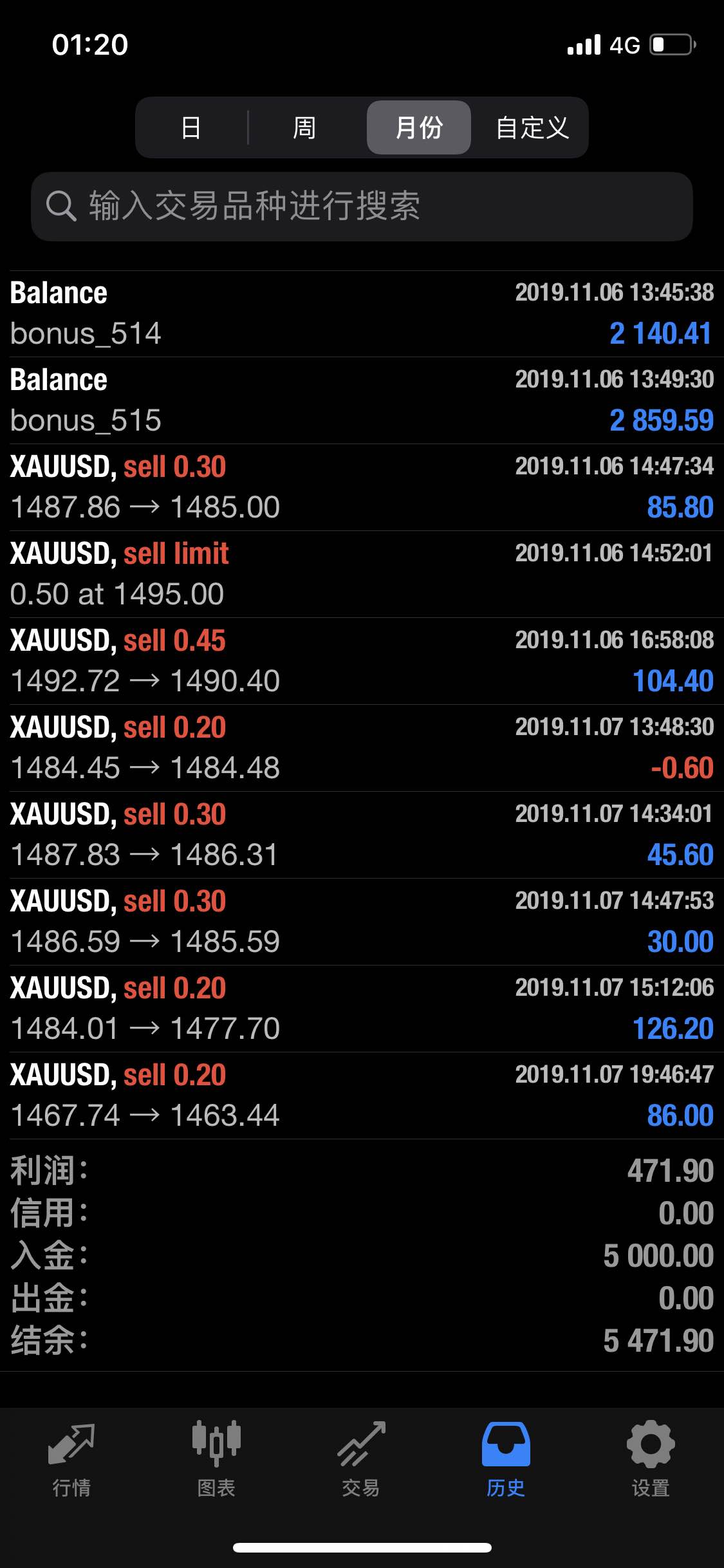The width and height of the screenshot is (724, 1568).
Task: Switch to the 图表 chart tab
Action: click(216, 1459)
